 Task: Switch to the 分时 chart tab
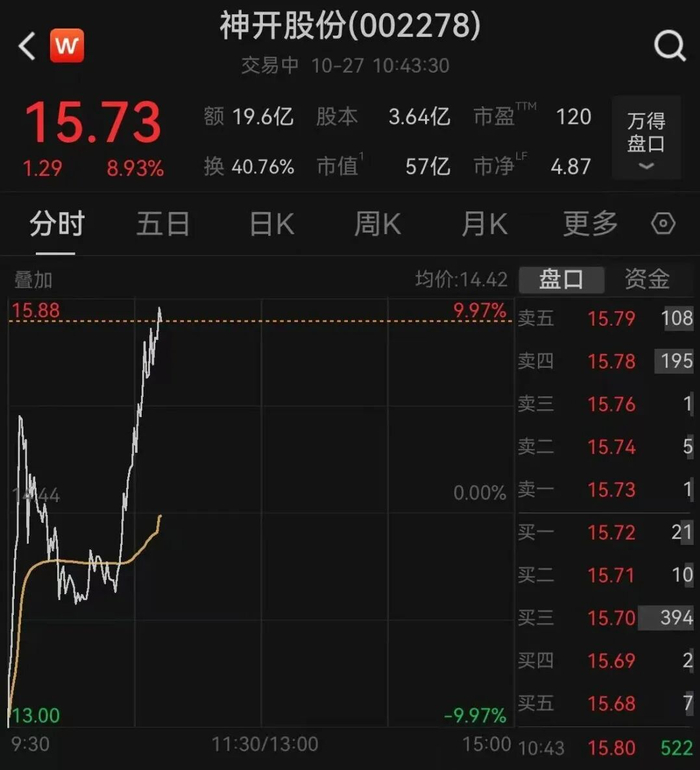point(56,223)
